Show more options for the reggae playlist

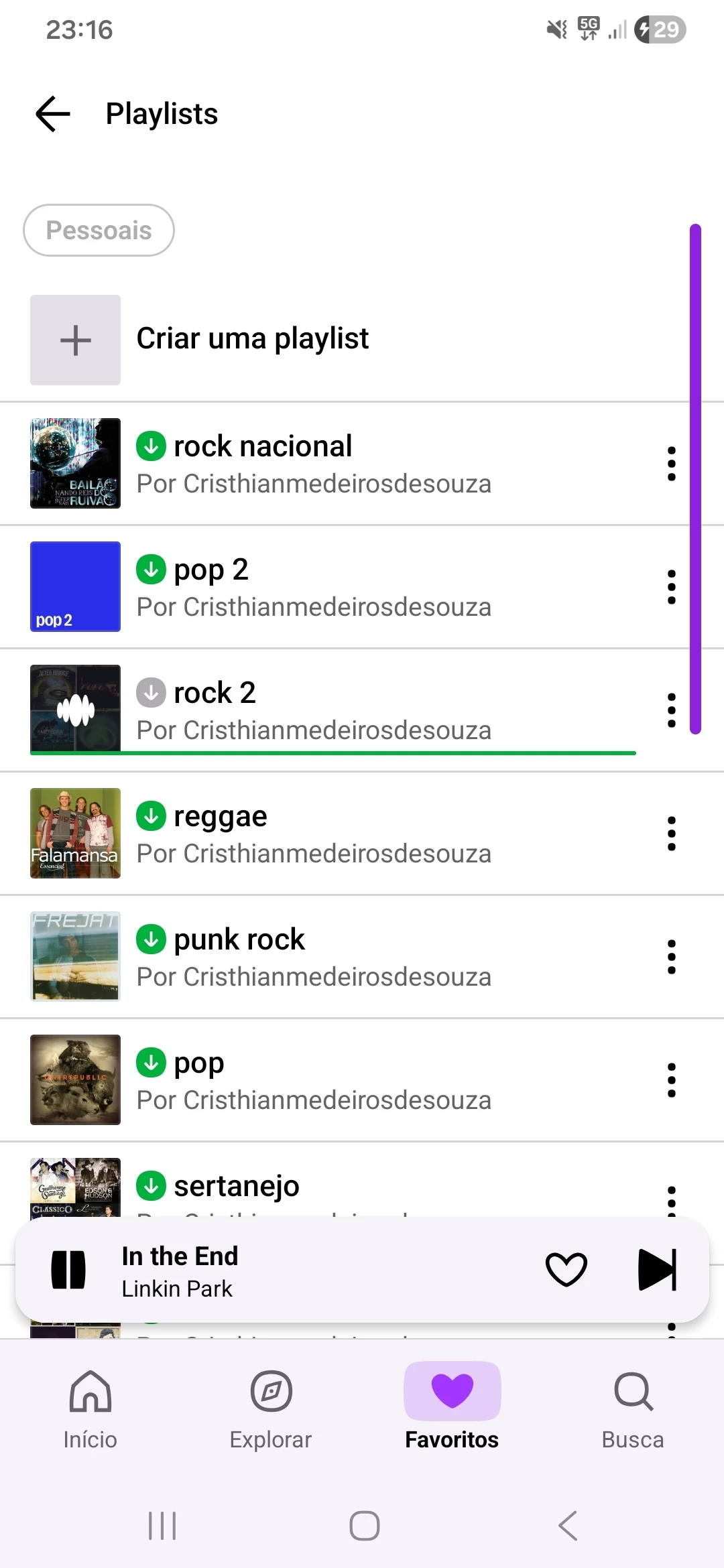(x=671, y=834)
